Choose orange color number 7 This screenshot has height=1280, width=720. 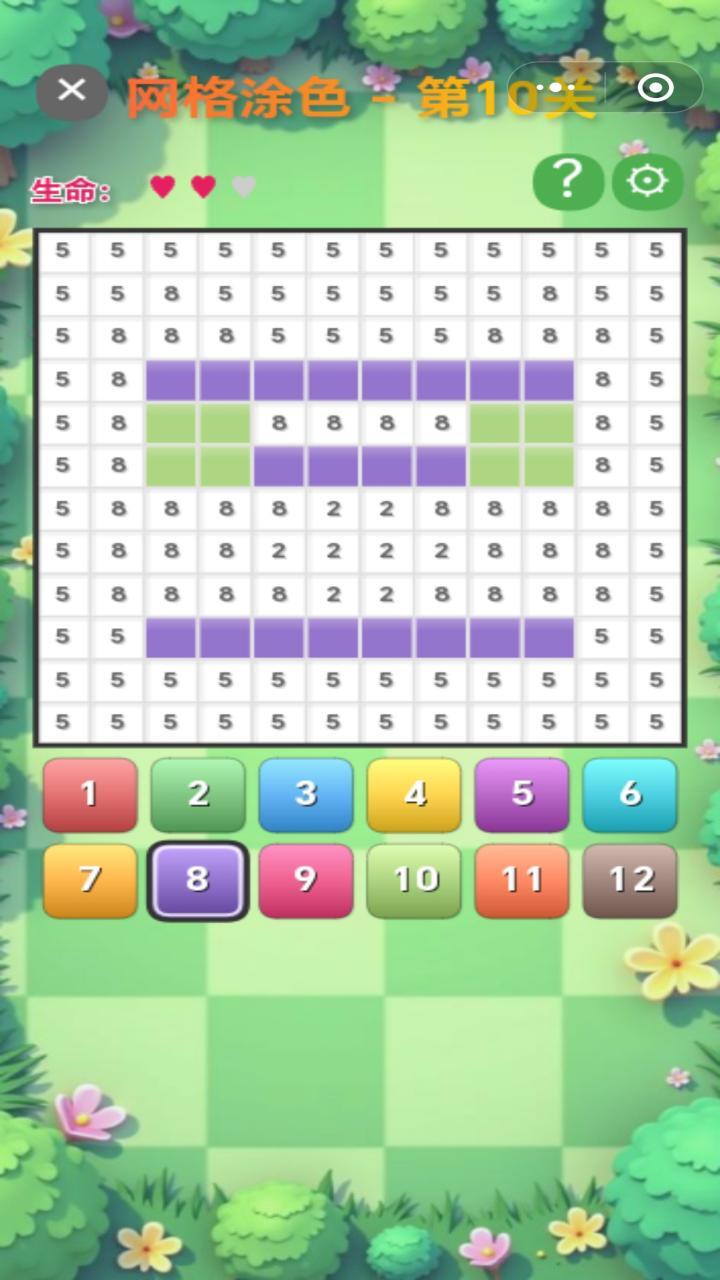click(90, 880)
